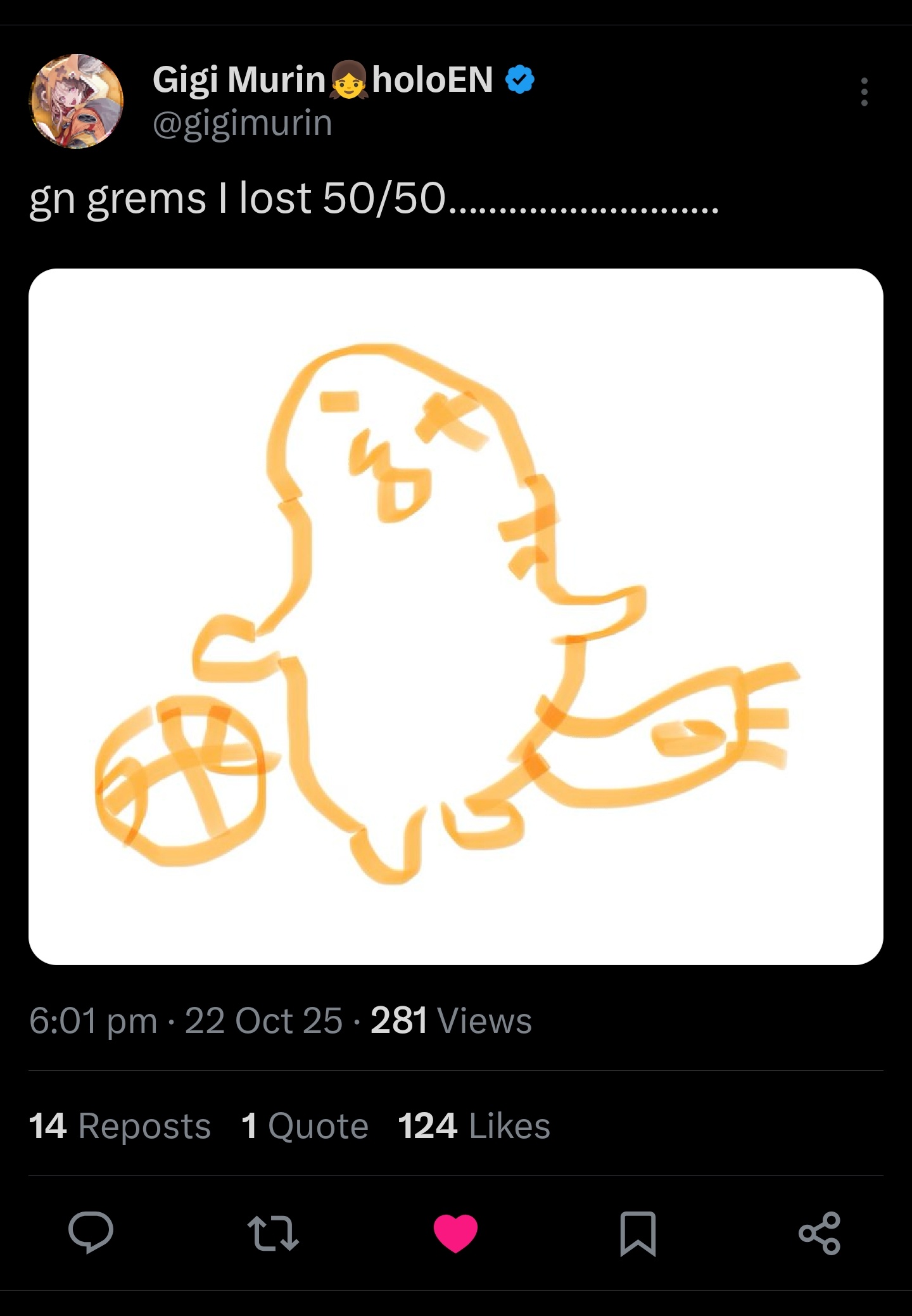Screen dimensions: 912x1316
Task: Bookmark this tweet
Action: [x=637, y=1232]
